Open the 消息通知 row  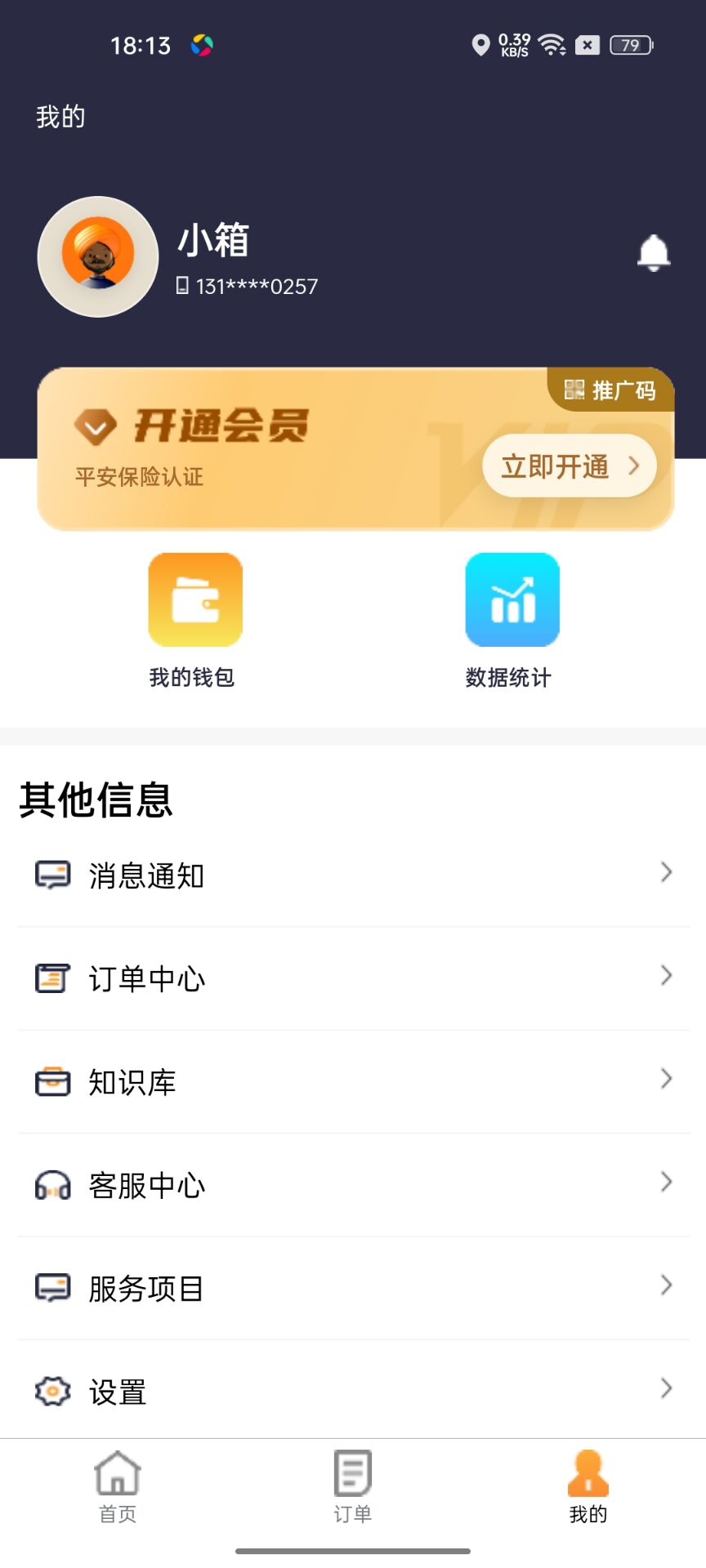point(353,875)
